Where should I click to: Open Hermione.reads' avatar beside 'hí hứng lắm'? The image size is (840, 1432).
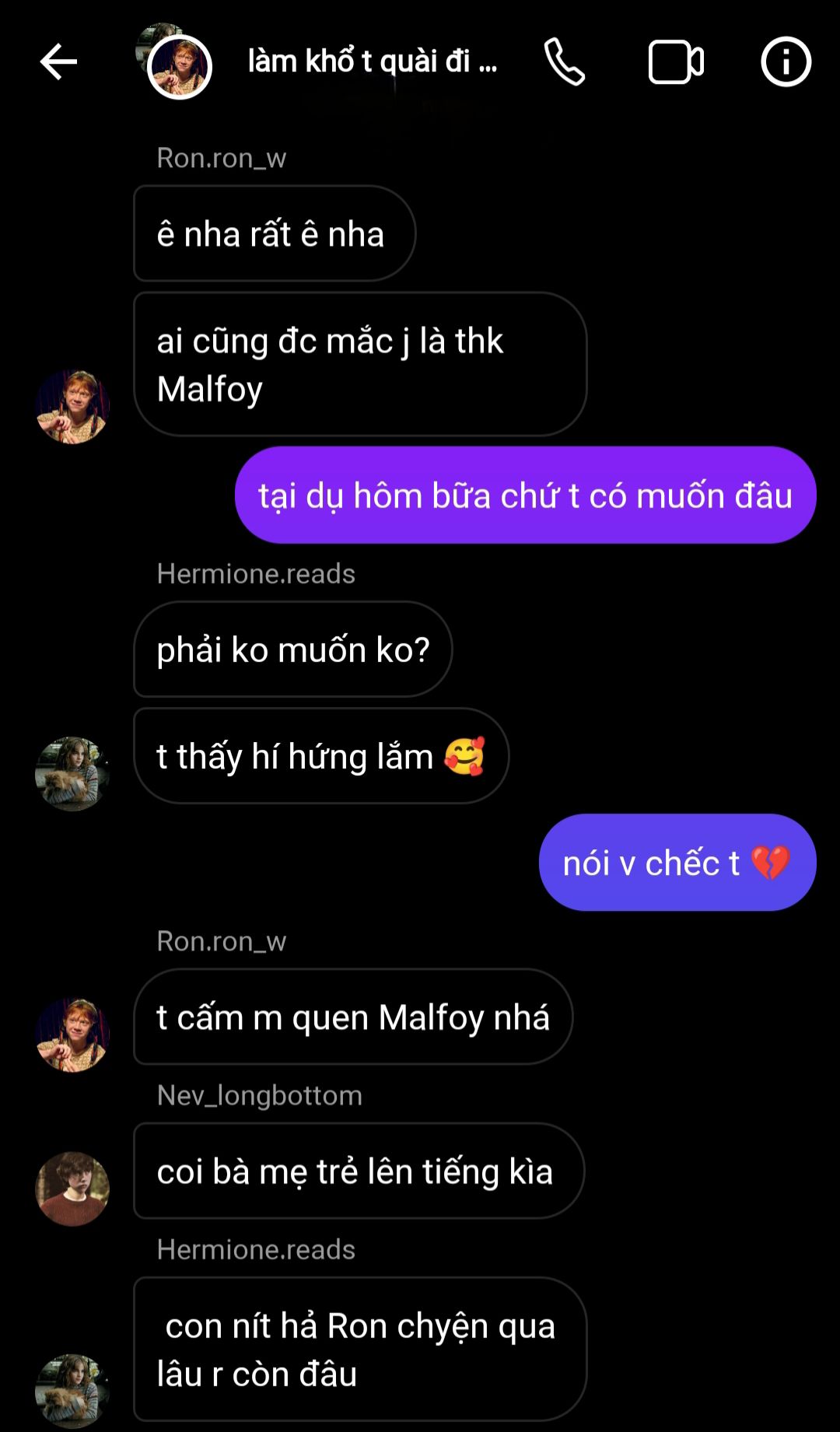coord(72,773)
